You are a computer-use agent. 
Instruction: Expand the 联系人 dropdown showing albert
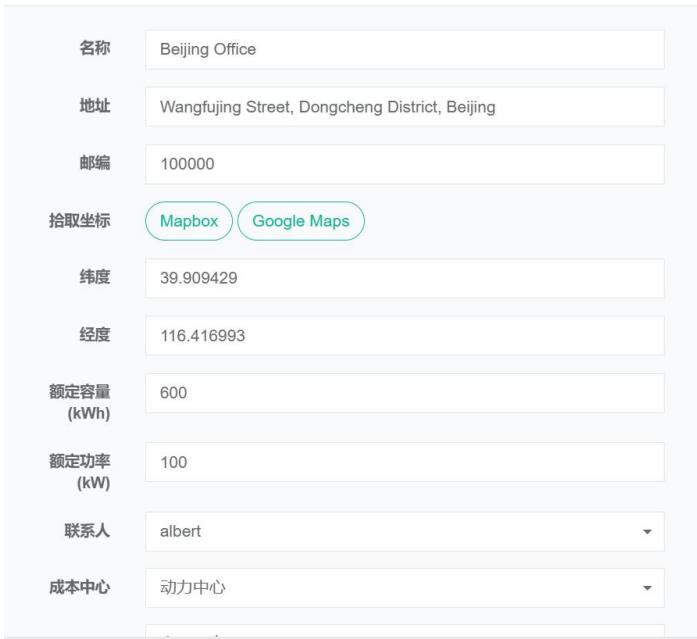tap(404, 531)
